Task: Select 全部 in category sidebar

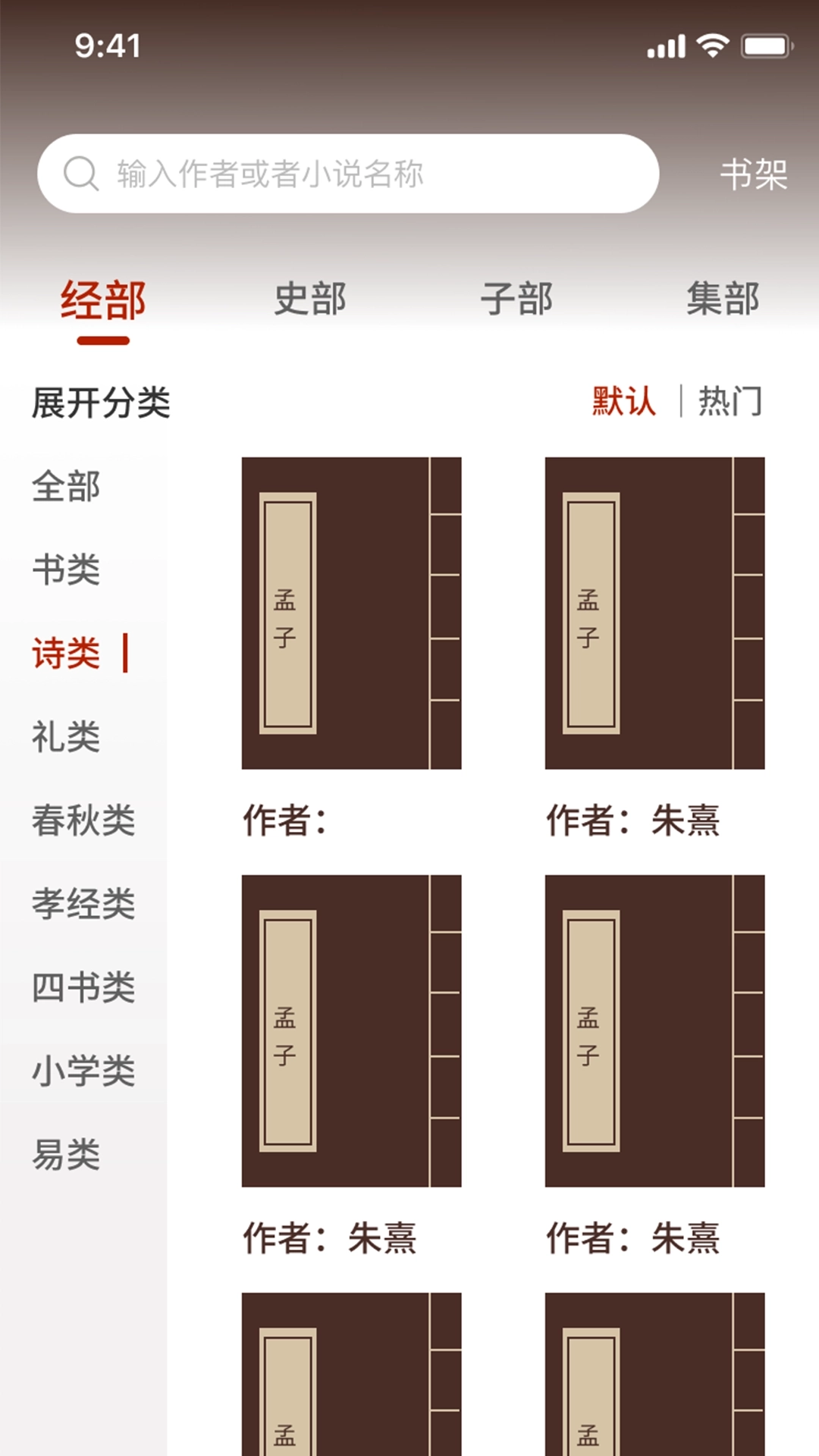Action: click(x=66, y=486)
